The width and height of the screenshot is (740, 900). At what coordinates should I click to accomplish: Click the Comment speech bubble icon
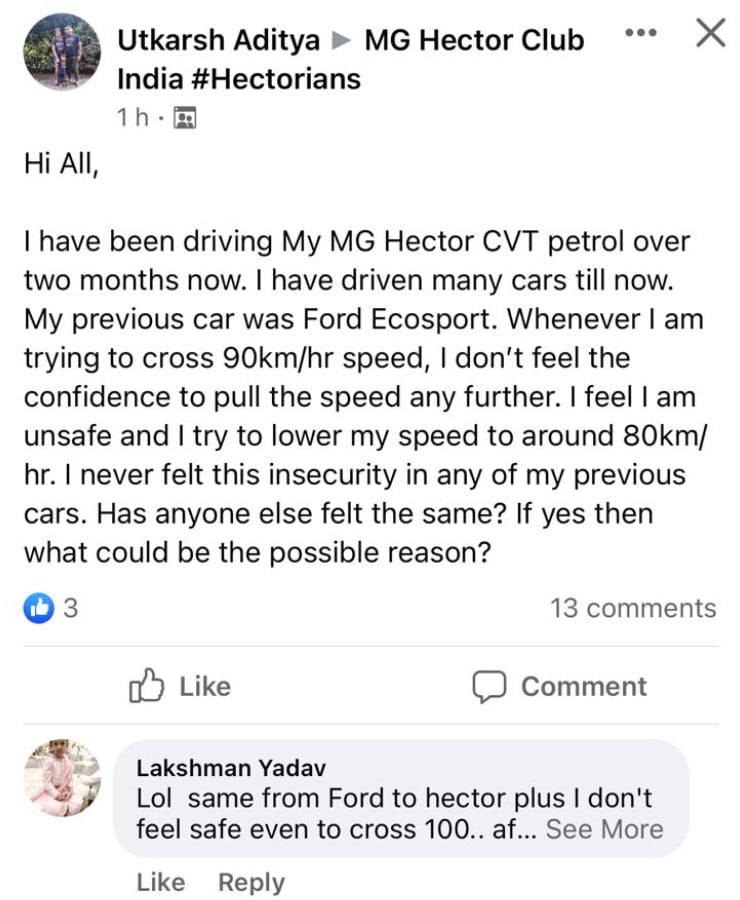click(x=491, y=686)
